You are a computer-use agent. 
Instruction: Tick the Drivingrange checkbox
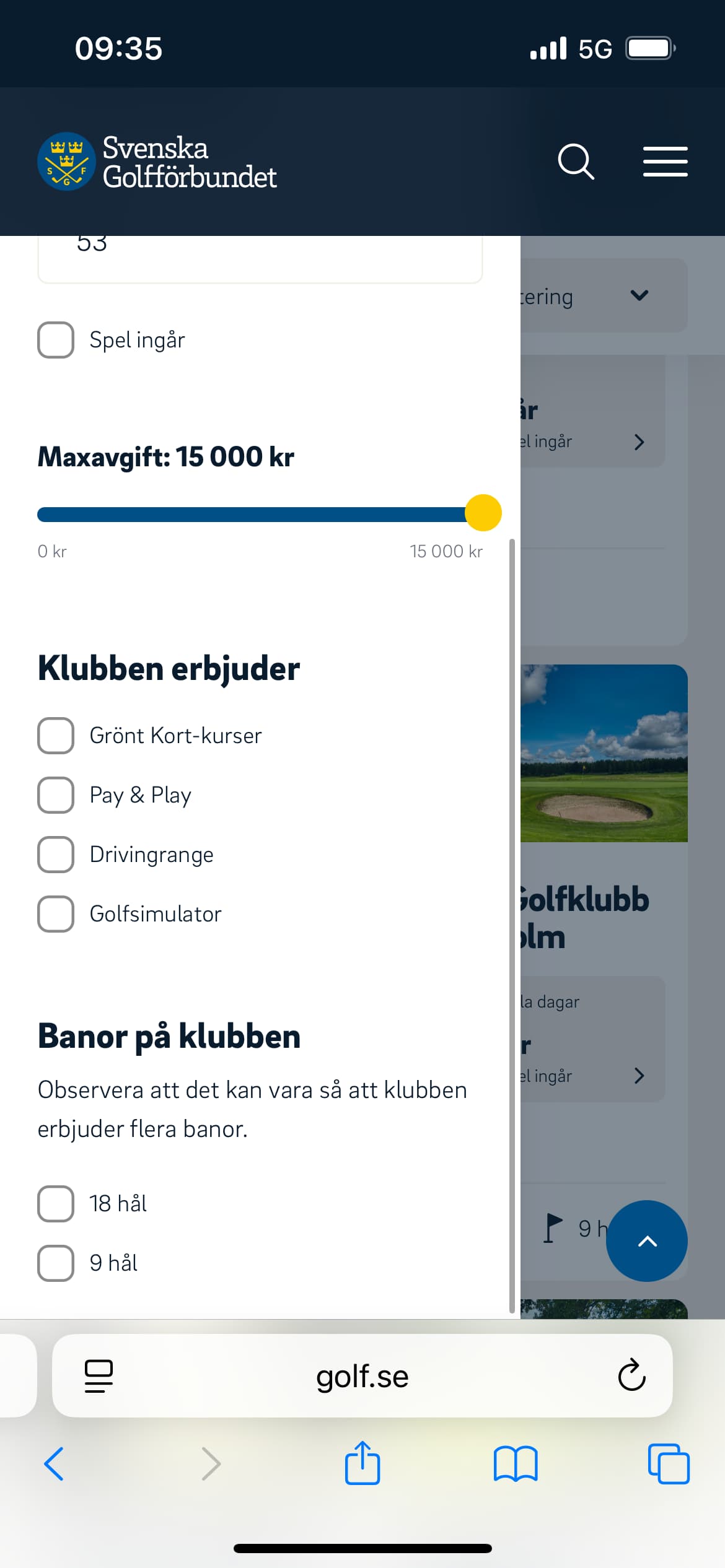point(56,855)
